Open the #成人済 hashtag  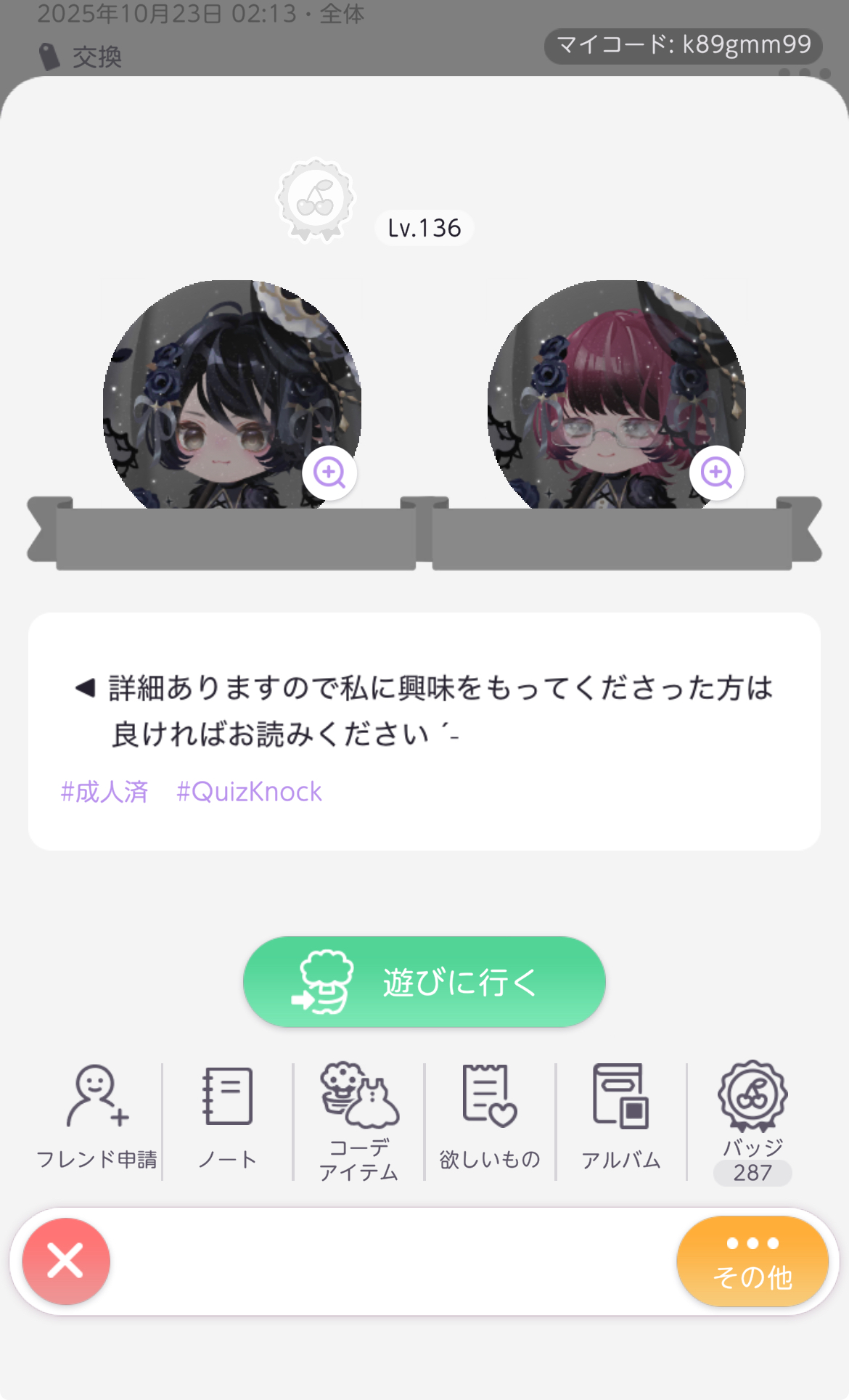(104, 791)
